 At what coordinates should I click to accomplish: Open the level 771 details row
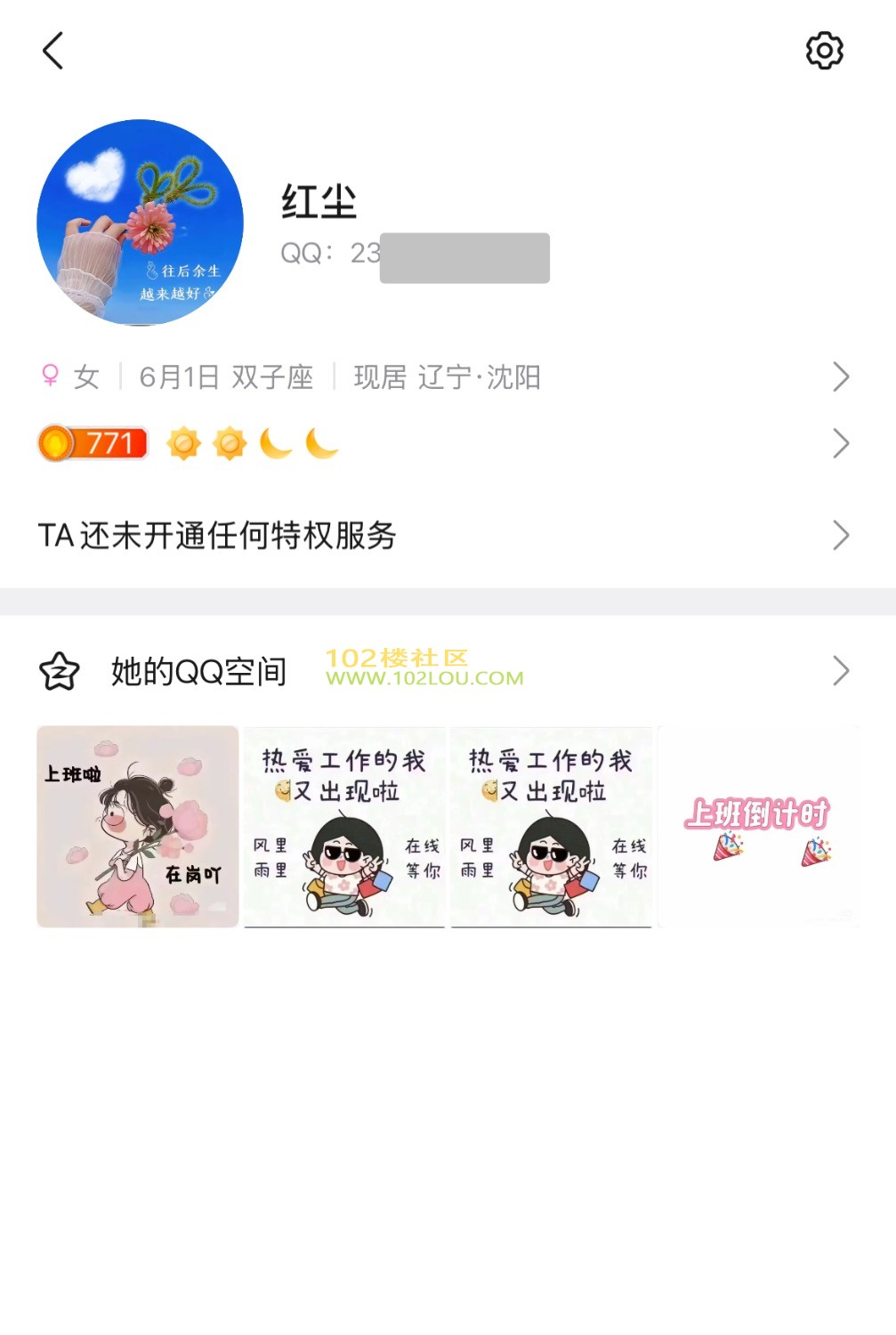445,443
